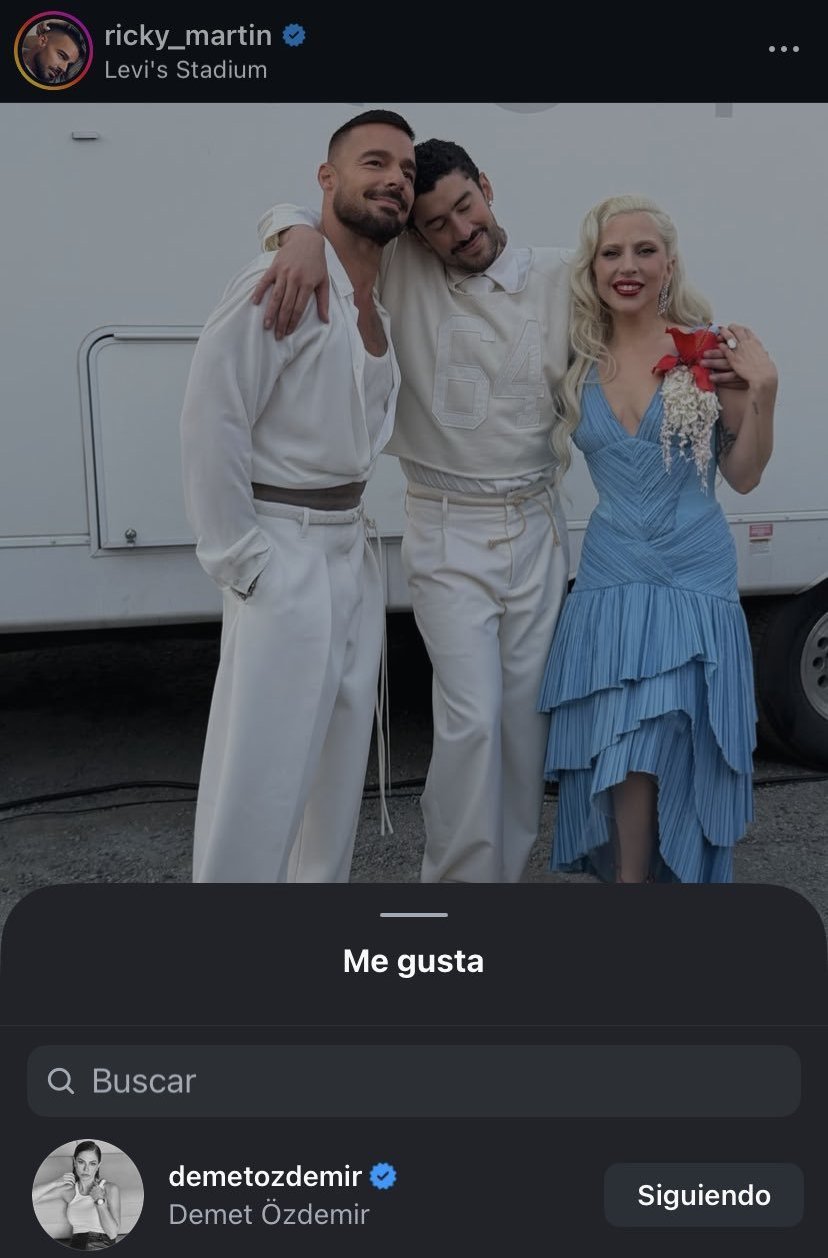This screenshot has height=1258, width=828.
Task: Tap the Buscar search field
Action: (414, 1081)
